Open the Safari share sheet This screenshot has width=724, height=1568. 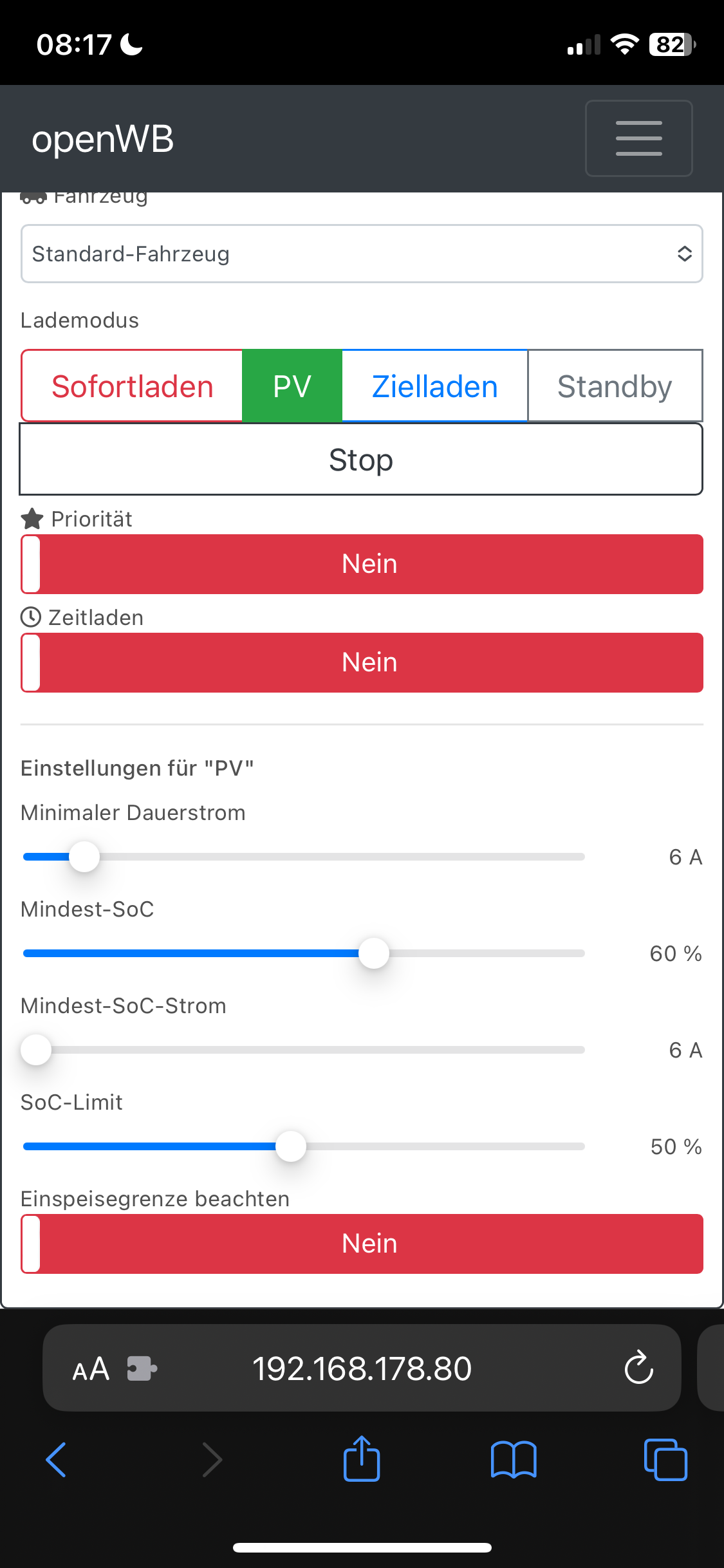coord(362,1459)
